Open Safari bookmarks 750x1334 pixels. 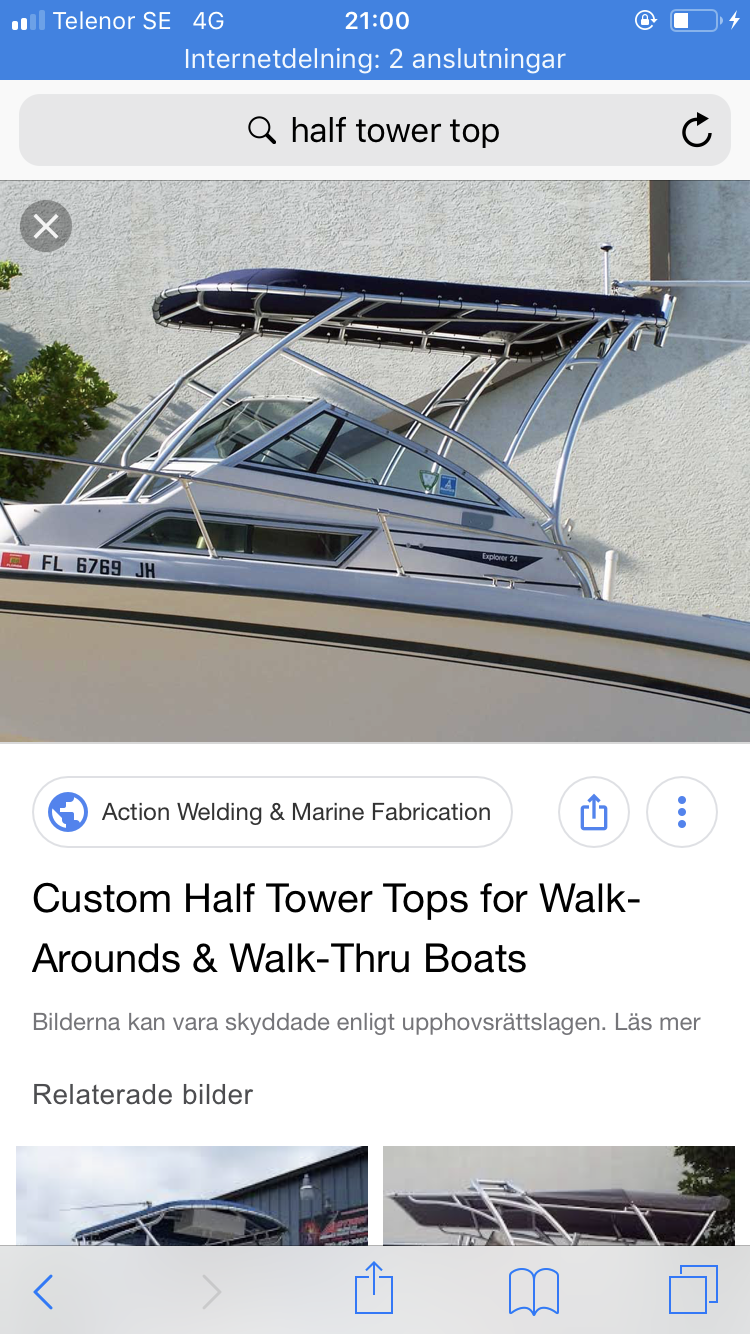click(x=534, y=1291)
